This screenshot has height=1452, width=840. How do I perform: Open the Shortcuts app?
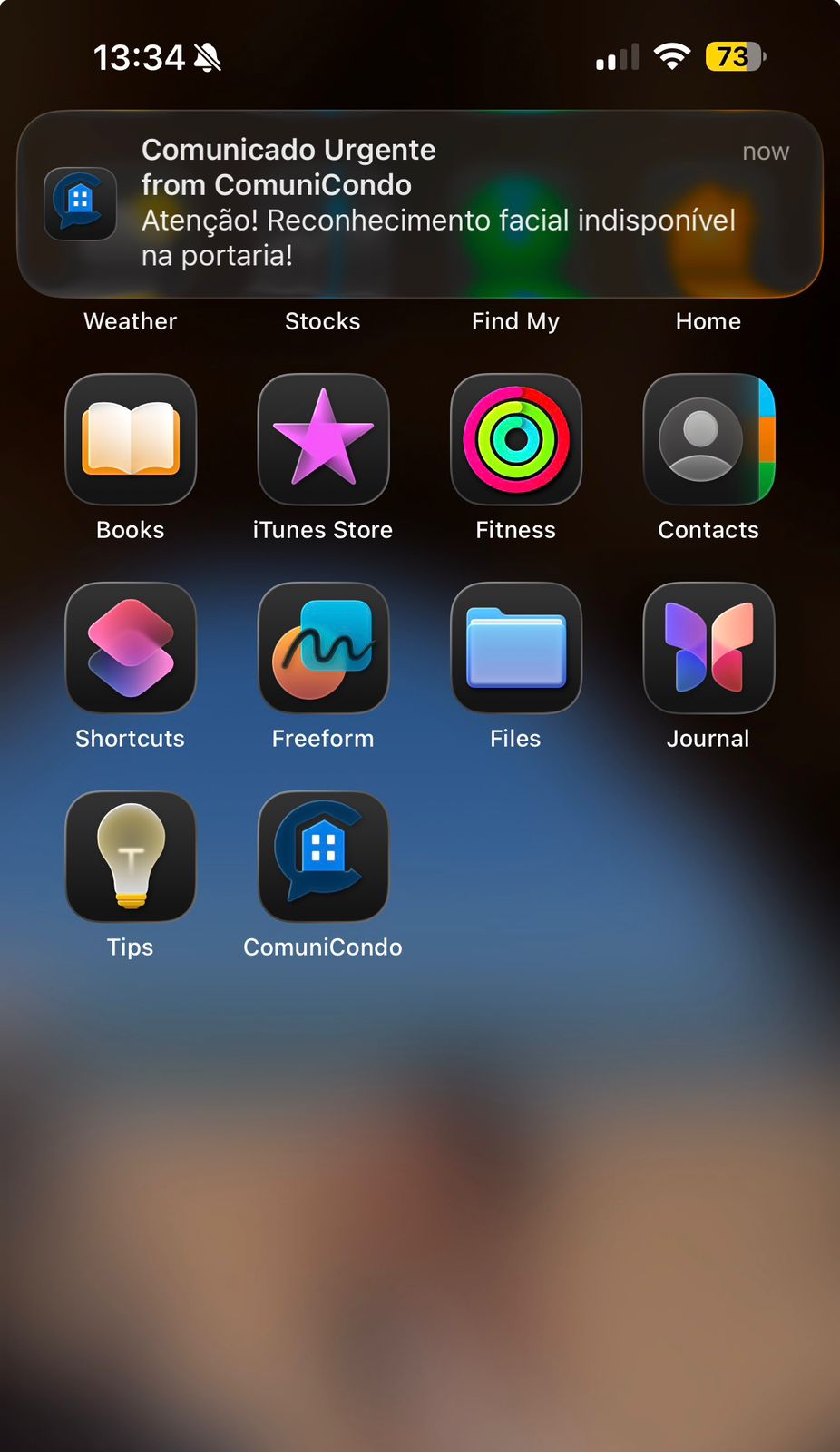[131, 648]
